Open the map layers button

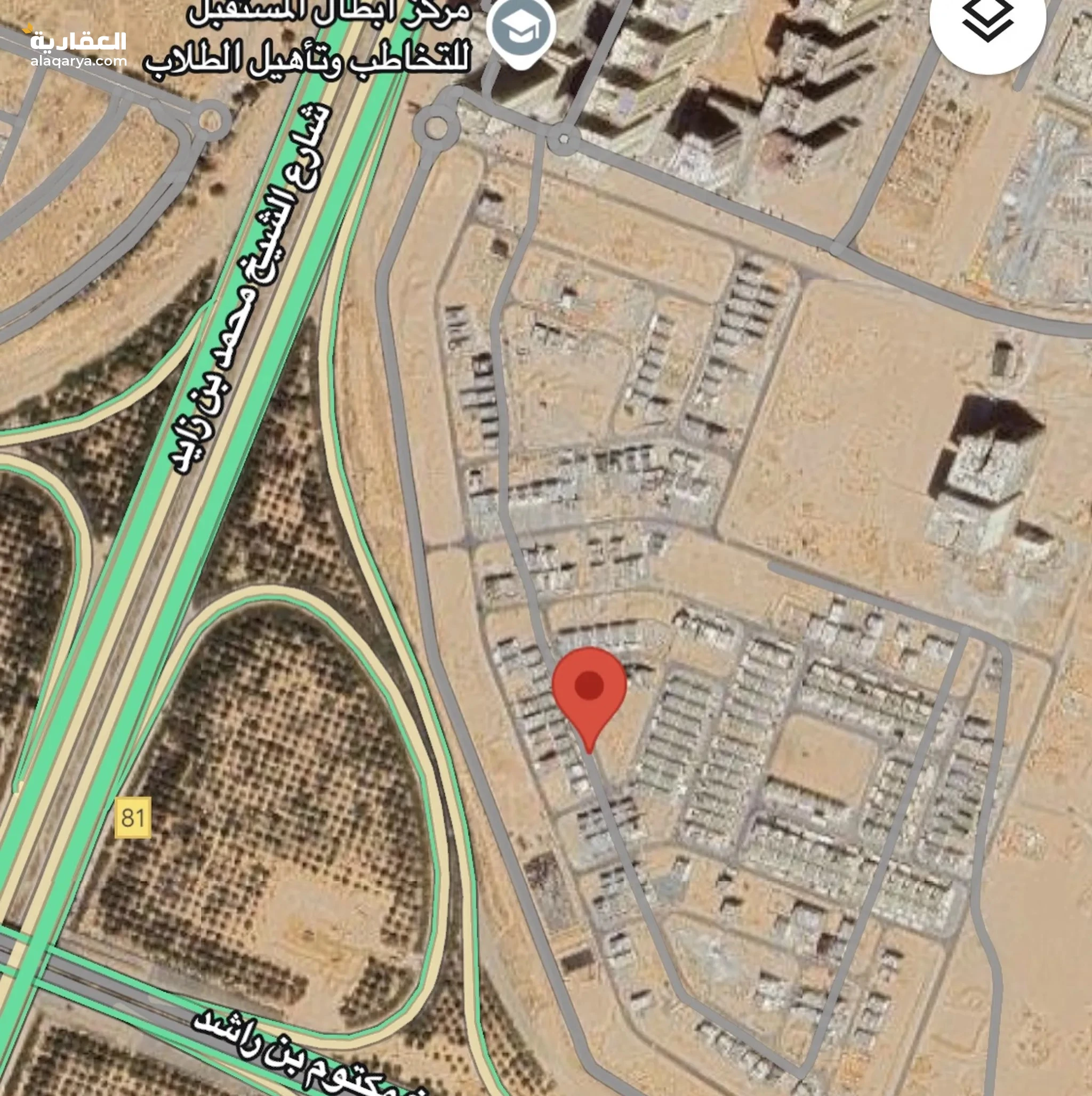(x=987, y=23)
